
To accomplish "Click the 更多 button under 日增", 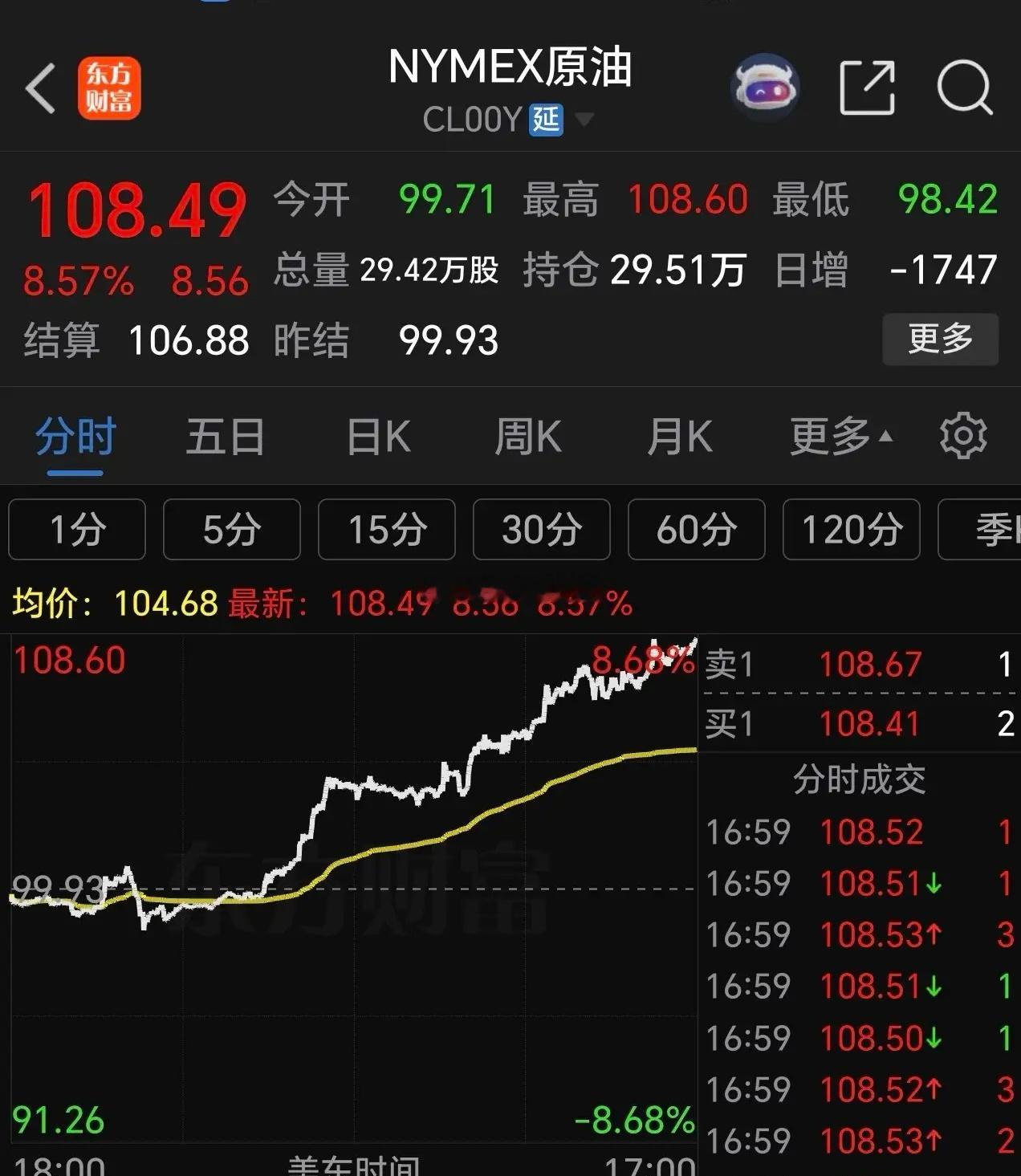I will [940, 340].
